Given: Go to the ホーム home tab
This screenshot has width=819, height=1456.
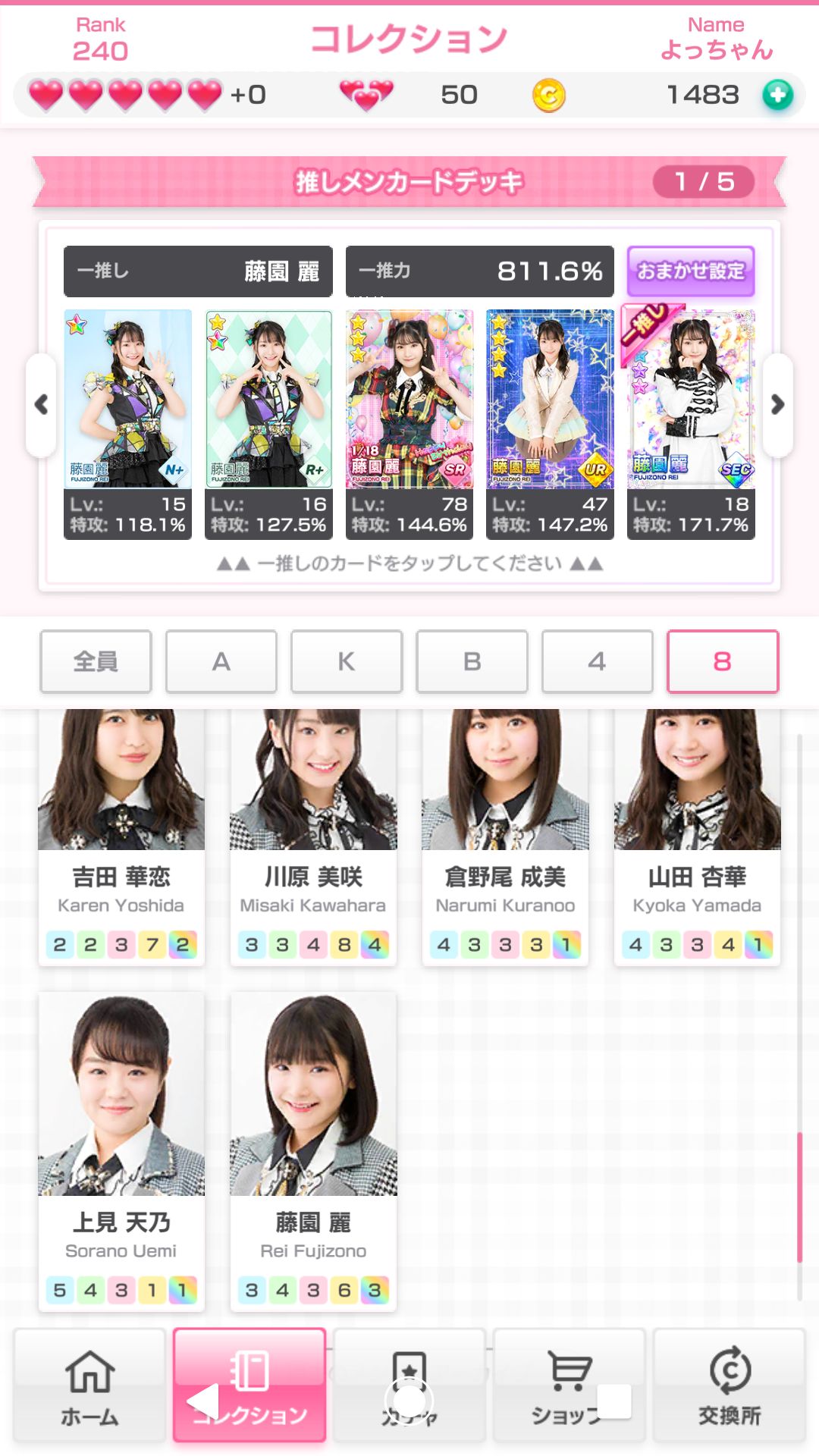Looking at the screenshot, I should click(x=89, y=1385).
